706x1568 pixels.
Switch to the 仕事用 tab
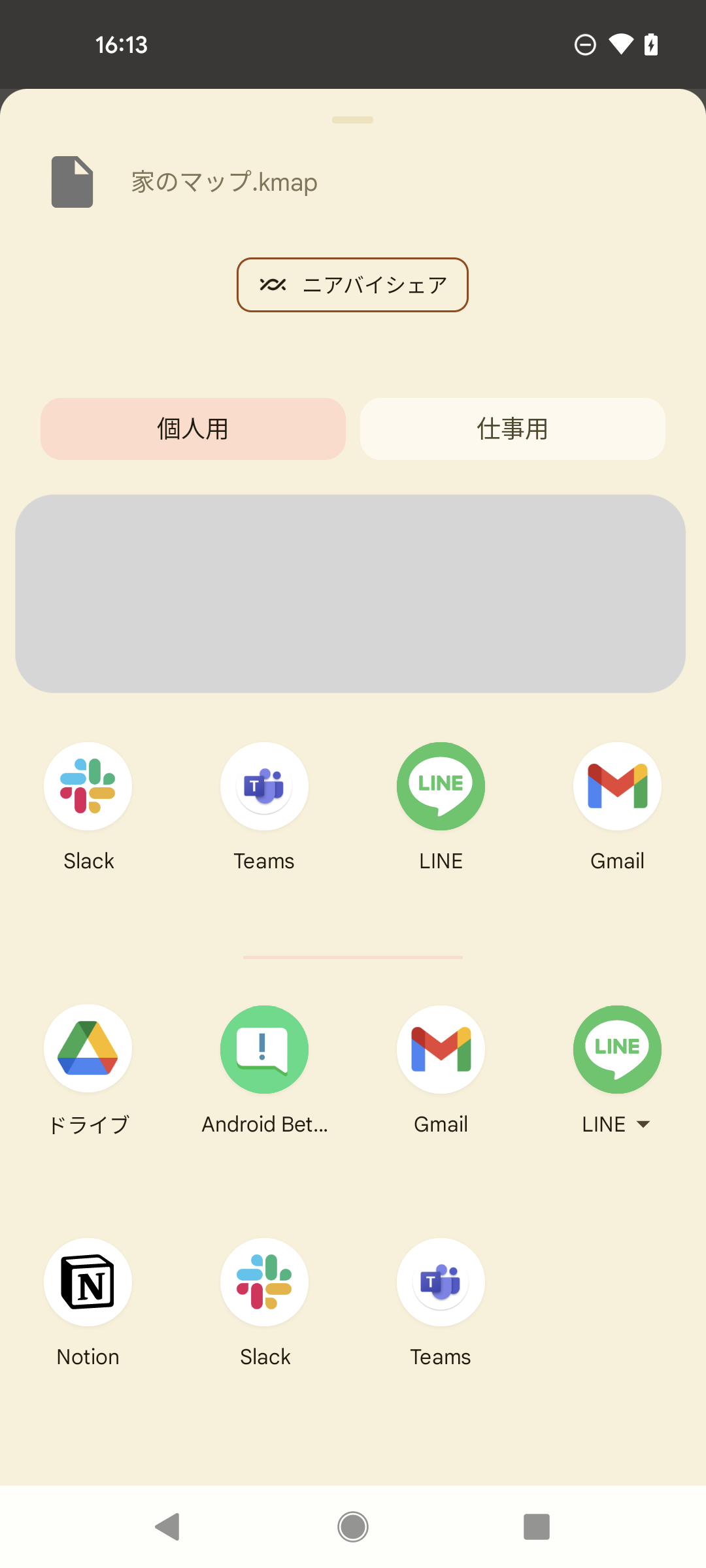pyautogui.click(x=513, y=429)
